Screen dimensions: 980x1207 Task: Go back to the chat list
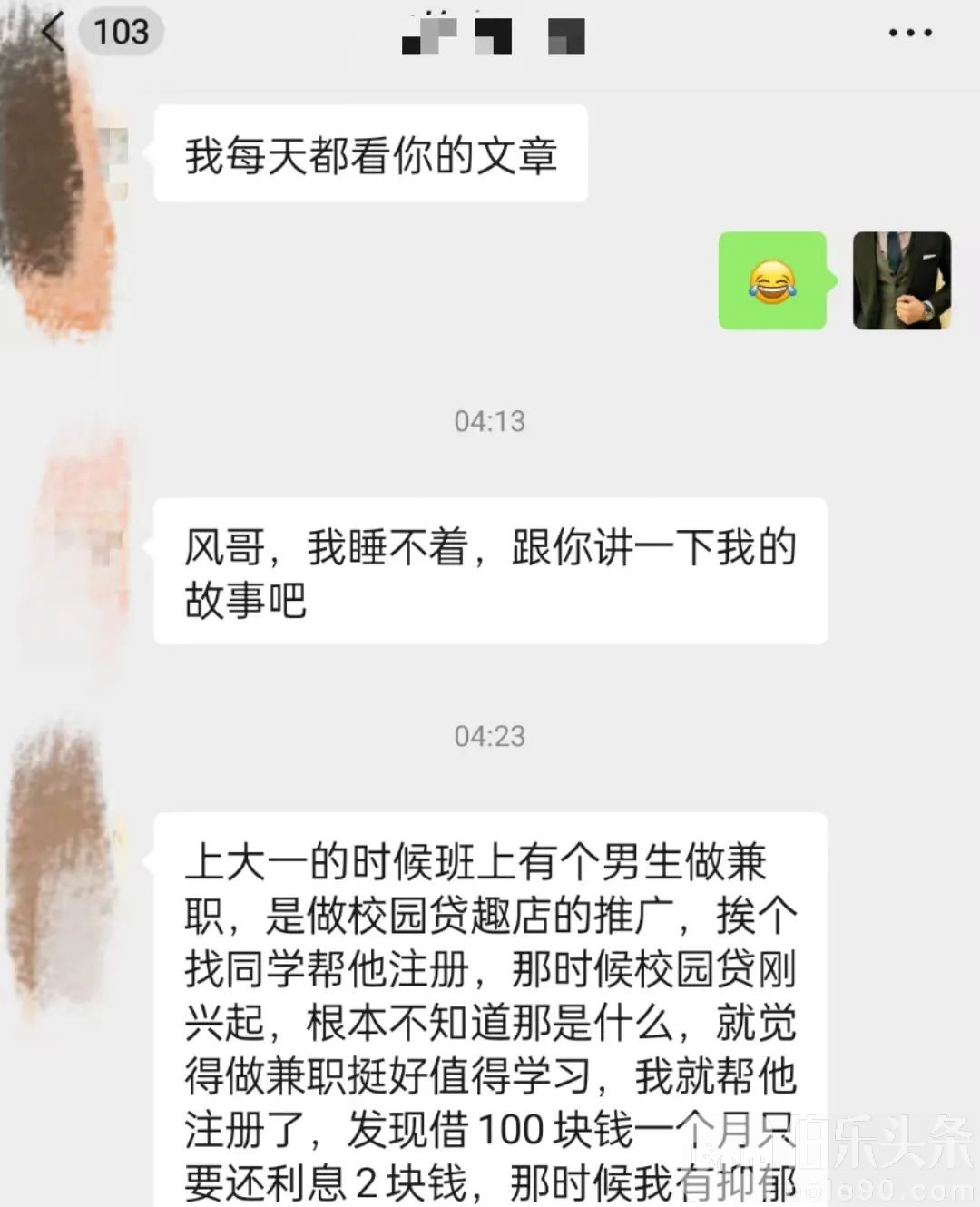point(54,33)
